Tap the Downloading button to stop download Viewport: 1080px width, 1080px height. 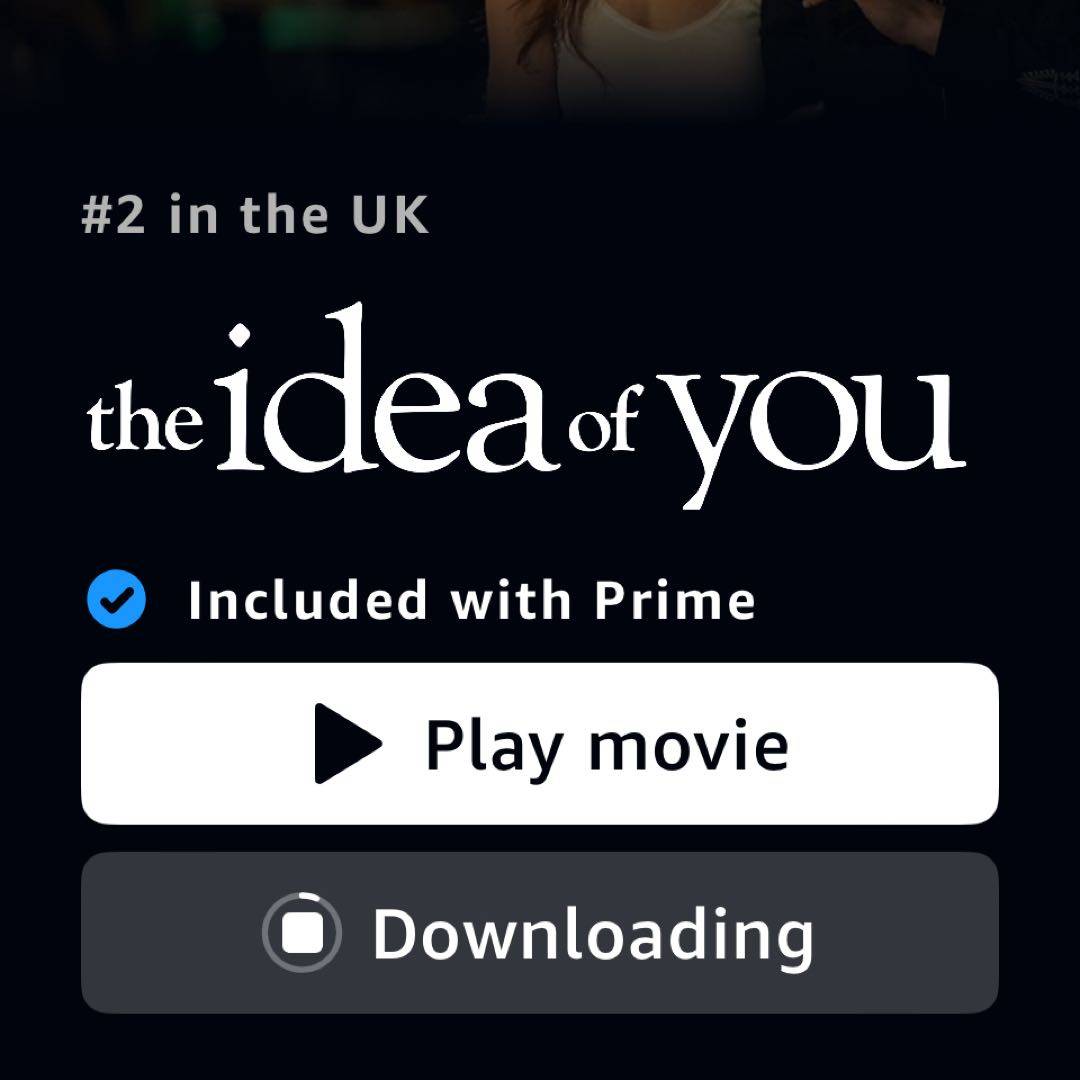pos(540,933)
